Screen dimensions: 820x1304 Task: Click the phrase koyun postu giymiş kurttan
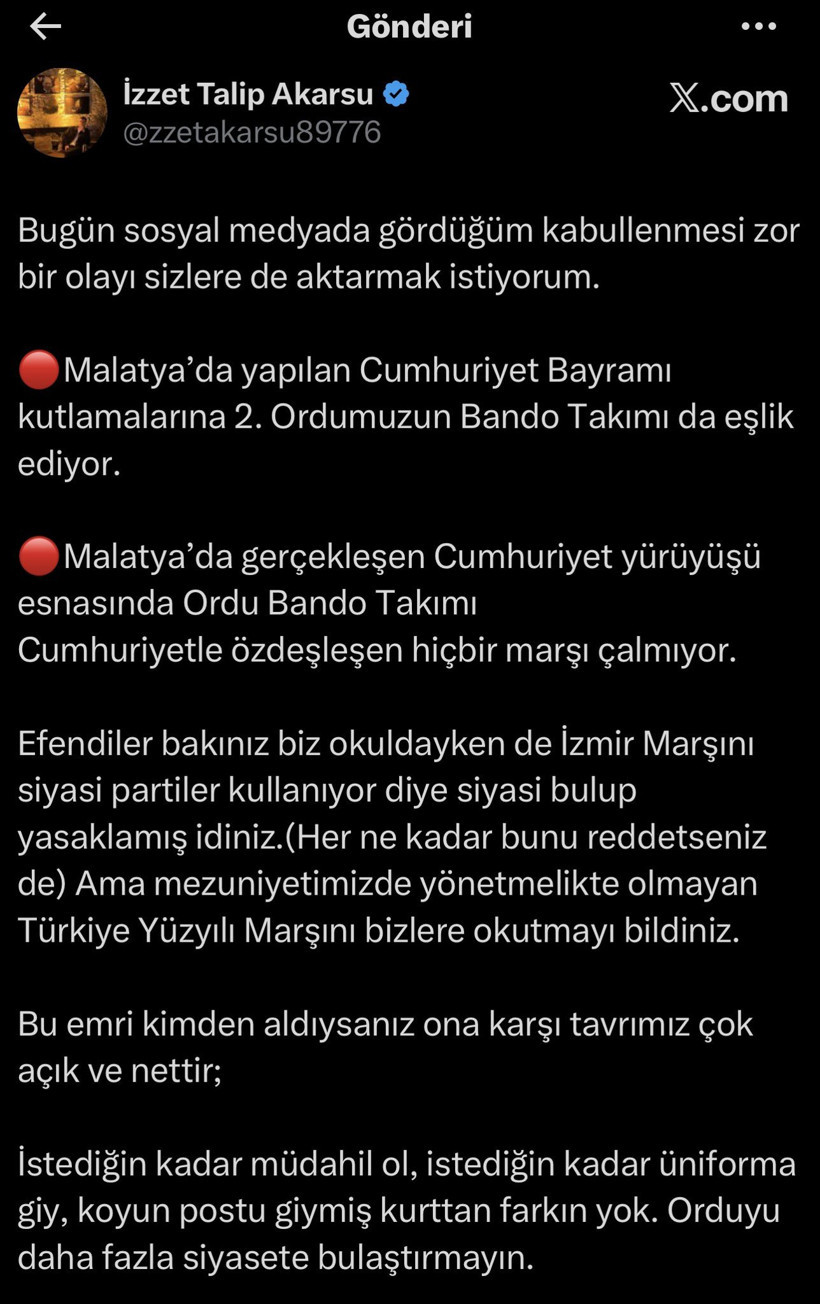(290, 1209)
